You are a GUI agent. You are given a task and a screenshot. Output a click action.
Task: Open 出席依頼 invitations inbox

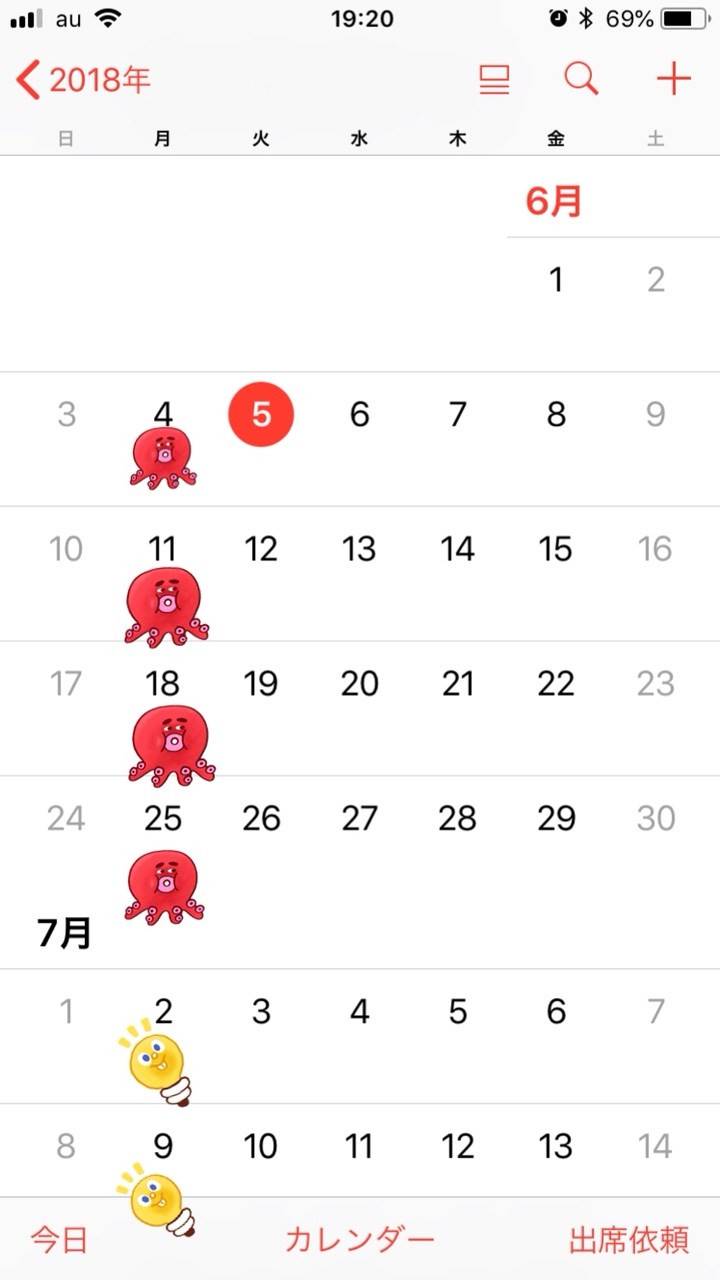click(x=629, y=1240)
